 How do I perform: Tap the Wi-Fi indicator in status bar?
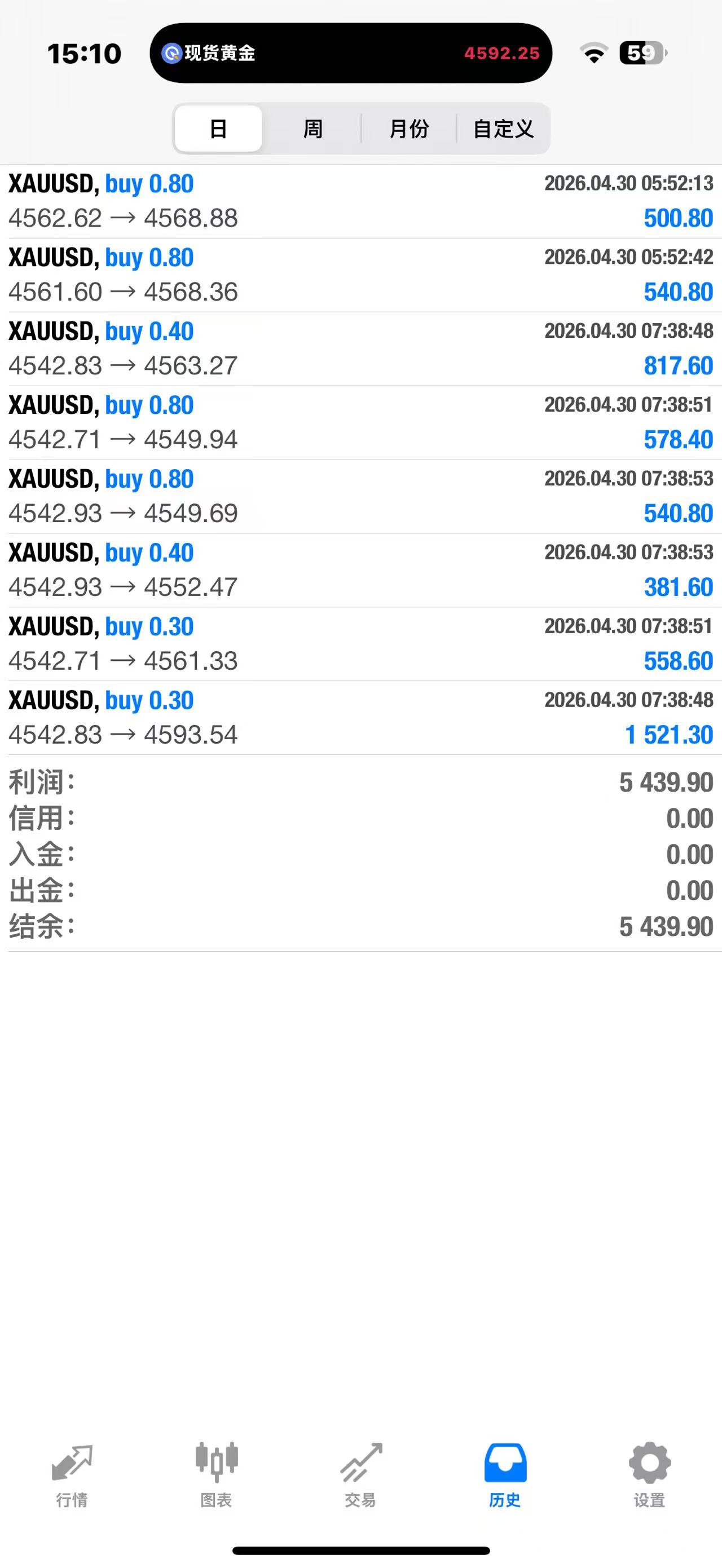[x=593, y=54]
